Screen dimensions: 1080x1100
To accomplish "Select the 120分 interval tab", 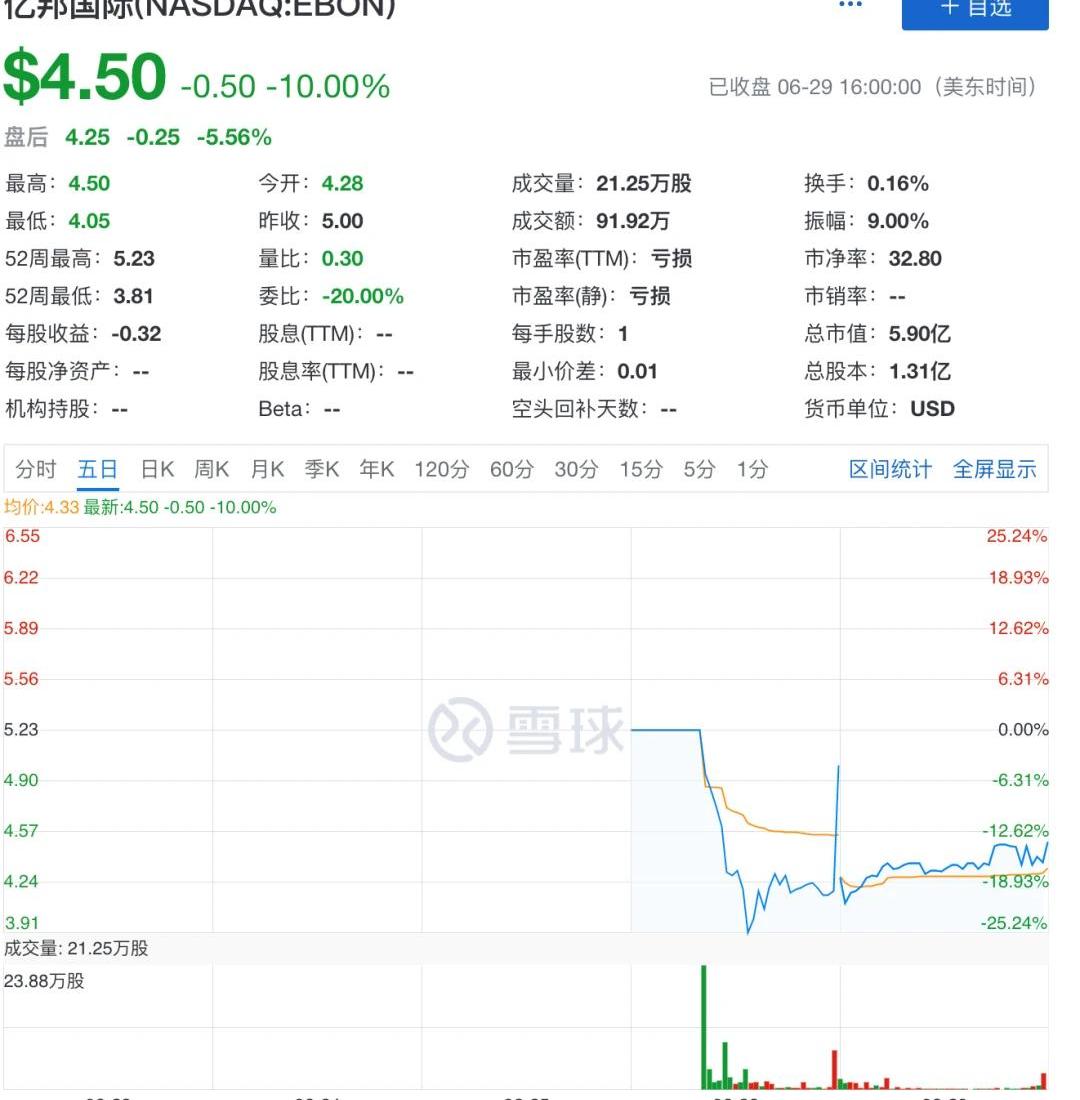I will [x=441, y=469].
